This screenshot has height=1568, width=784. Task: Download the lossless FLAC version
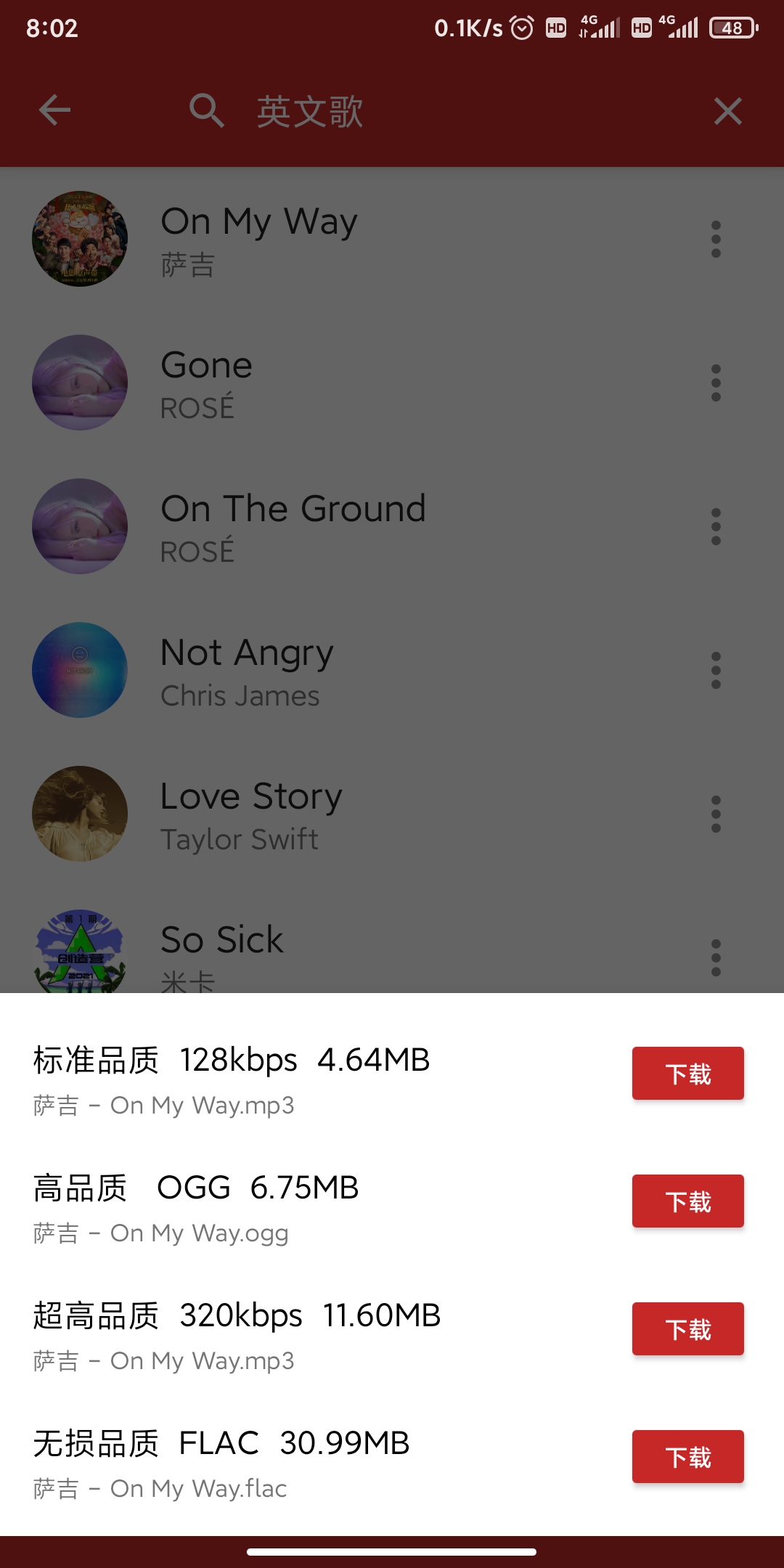687,1457
